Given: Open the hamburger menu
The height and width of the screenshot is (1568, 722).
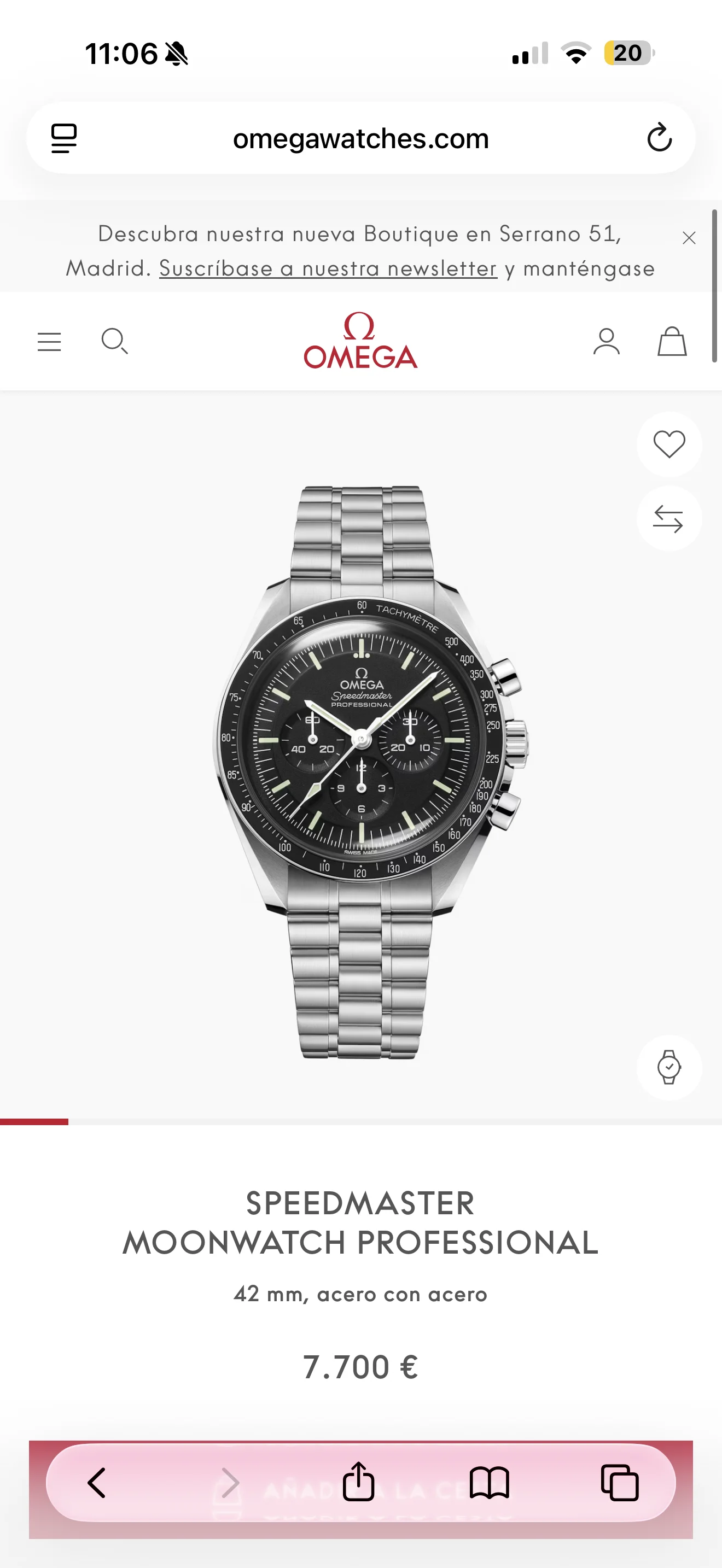Looking at the screenshot, I should tap(49, 342).
